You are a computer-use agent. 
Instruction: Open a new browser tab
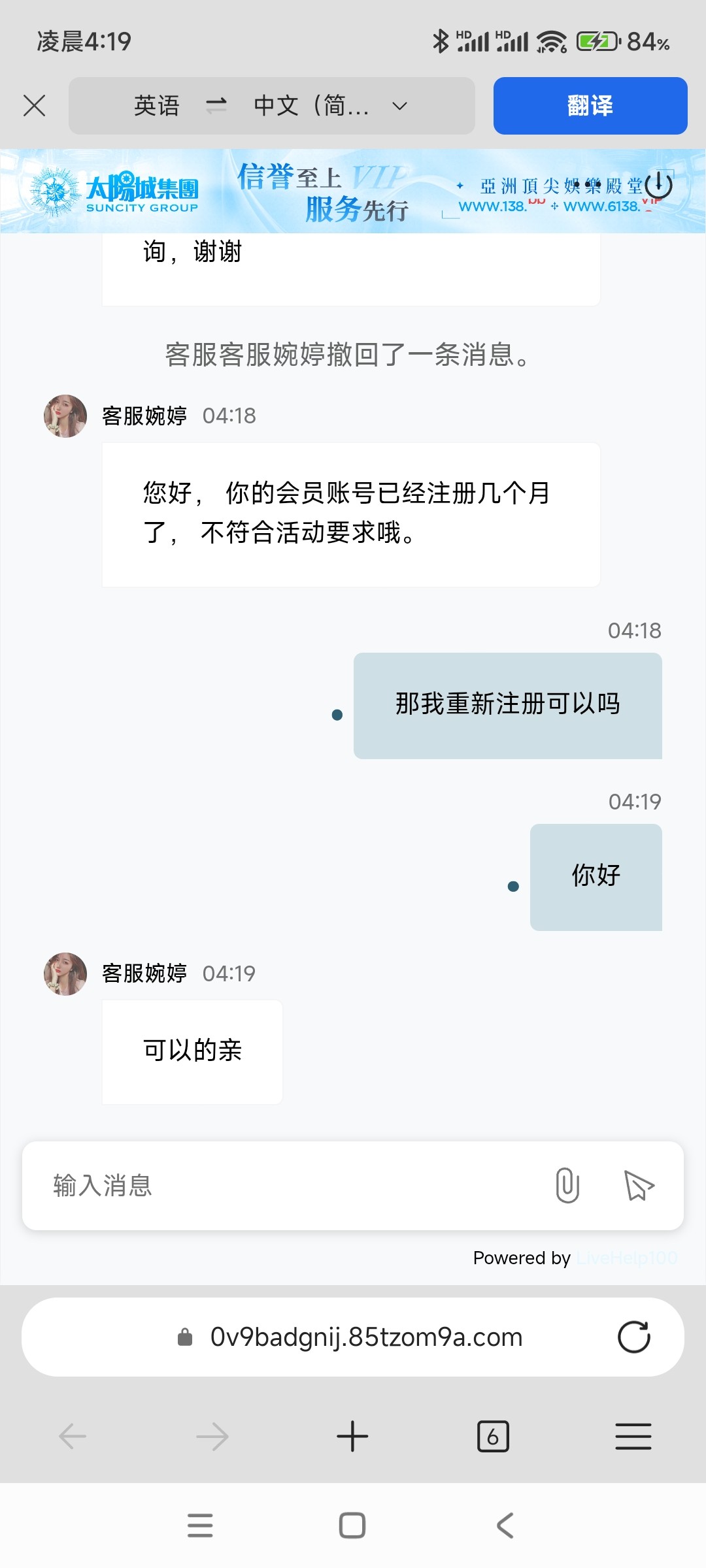point(352,1437)
